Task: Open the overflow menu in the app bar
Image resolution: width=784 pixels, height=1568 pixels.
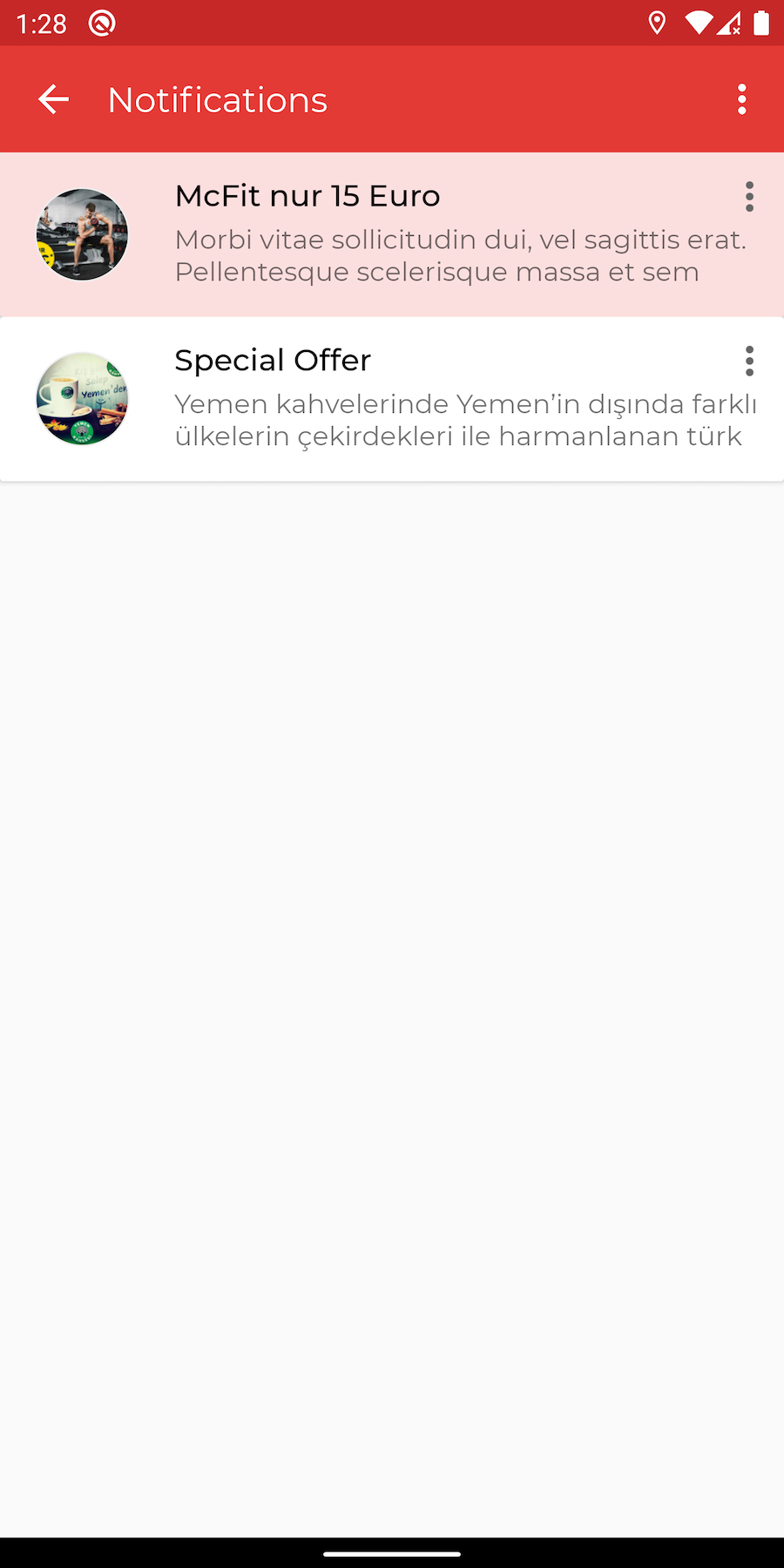Action: pyautogui.click(x=742, y=98)
